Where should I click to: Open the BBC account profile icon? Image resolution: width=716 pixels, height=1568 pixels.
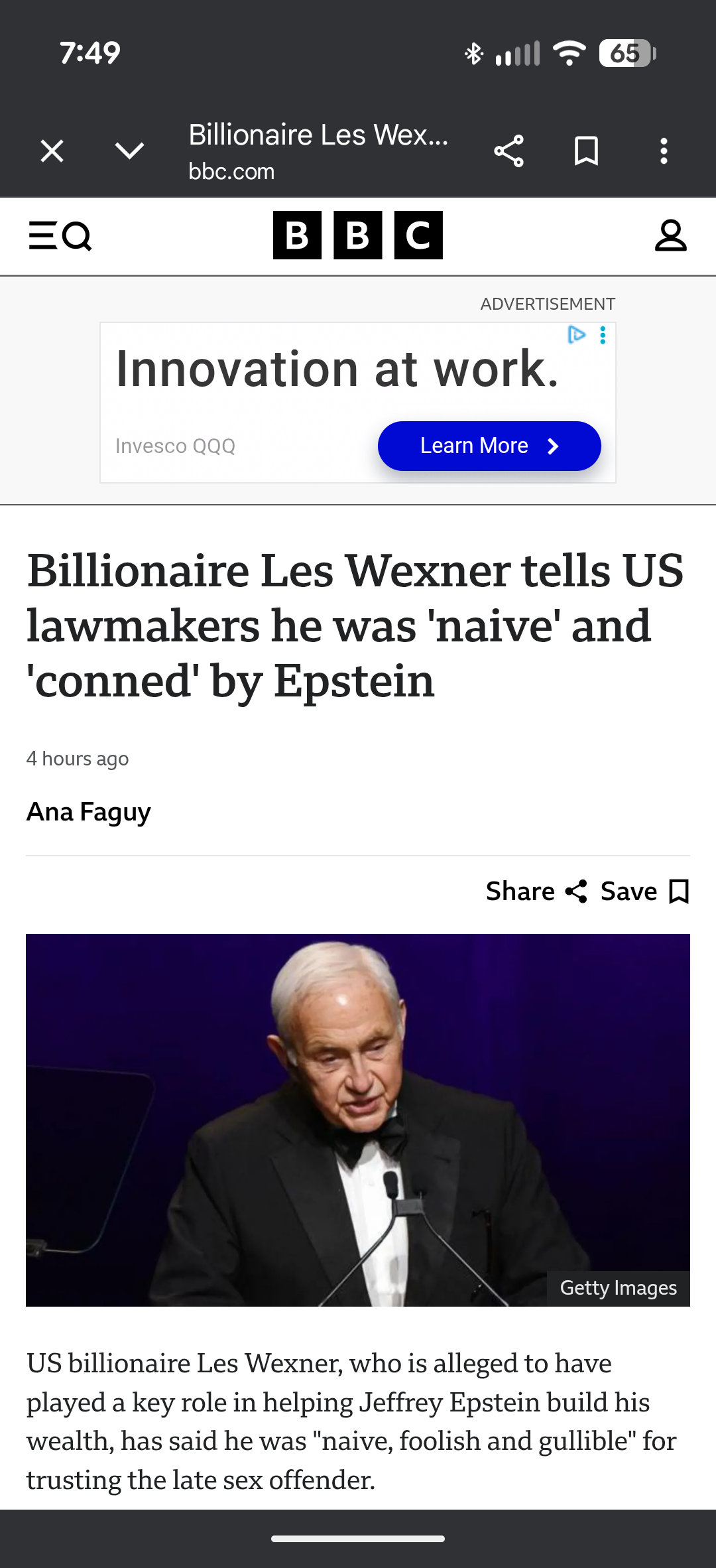pos(670,235)
